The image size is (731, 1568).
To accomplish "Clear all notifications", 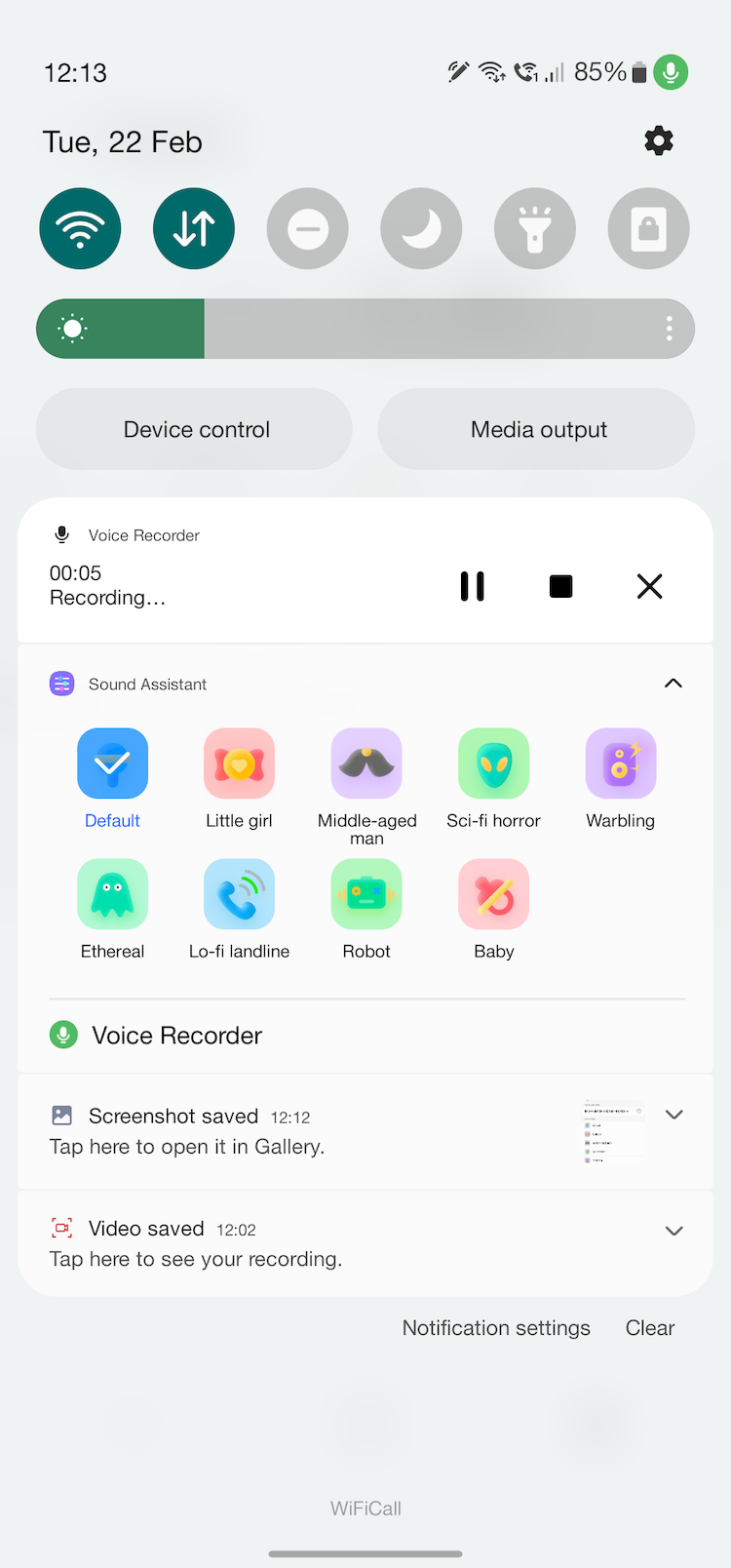I will pos(650,1328).
